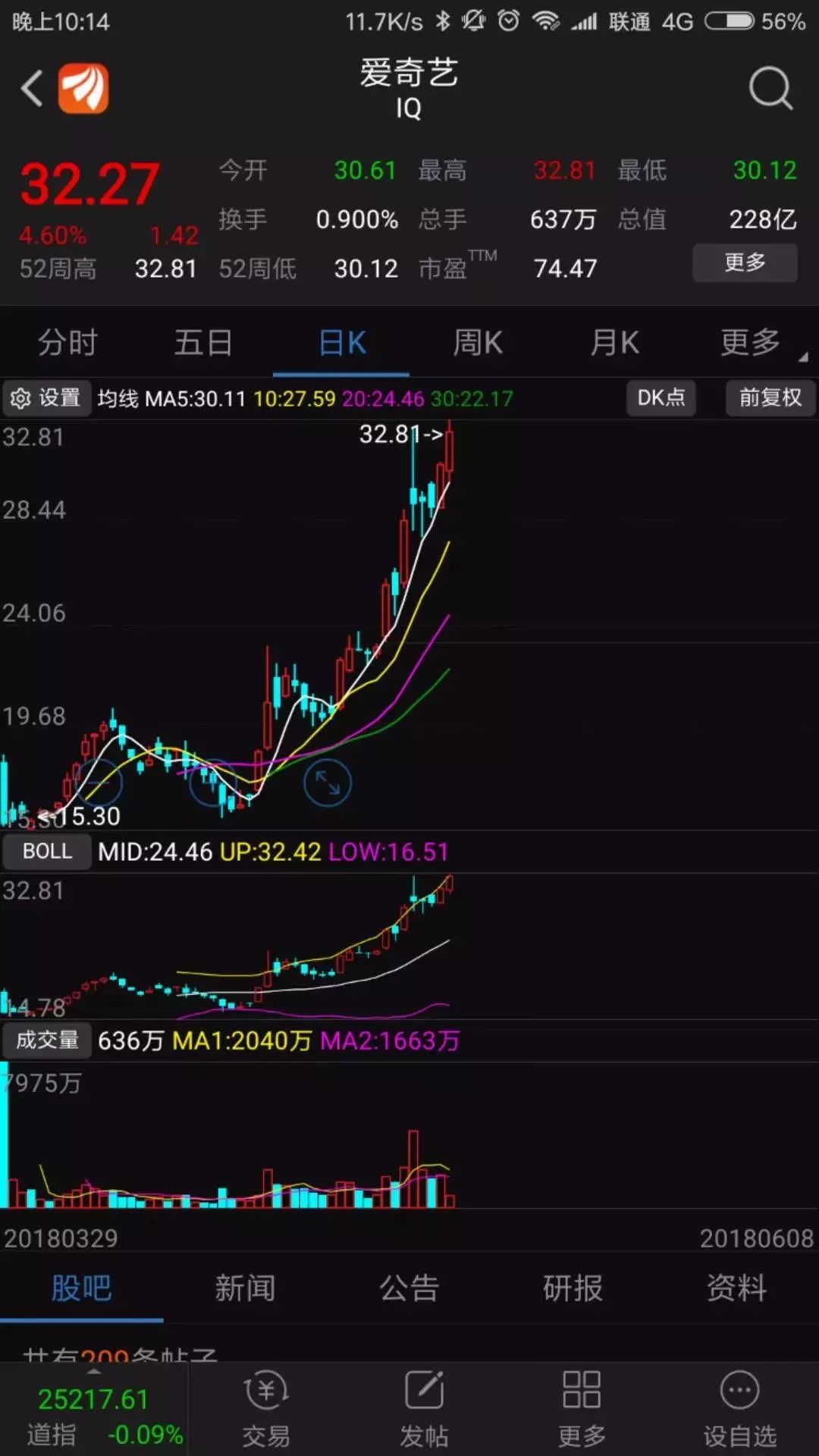Screen dimensions: 819x1456
Task: Open the 研报 tab
Action: (573, 1288)
